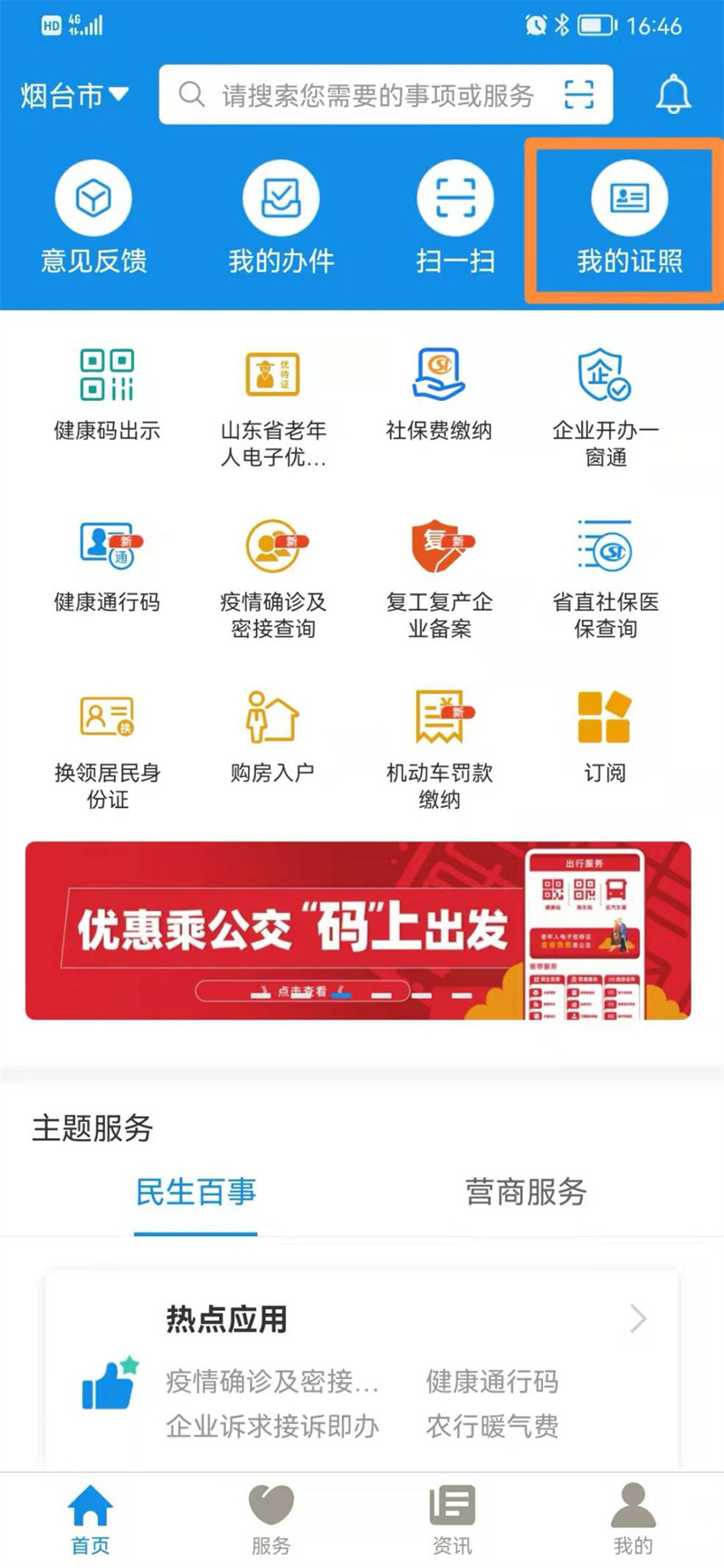Viewport: 724px width, 1568px height.
Task: Open the notifications bell
Action: (x=672, y=95)
